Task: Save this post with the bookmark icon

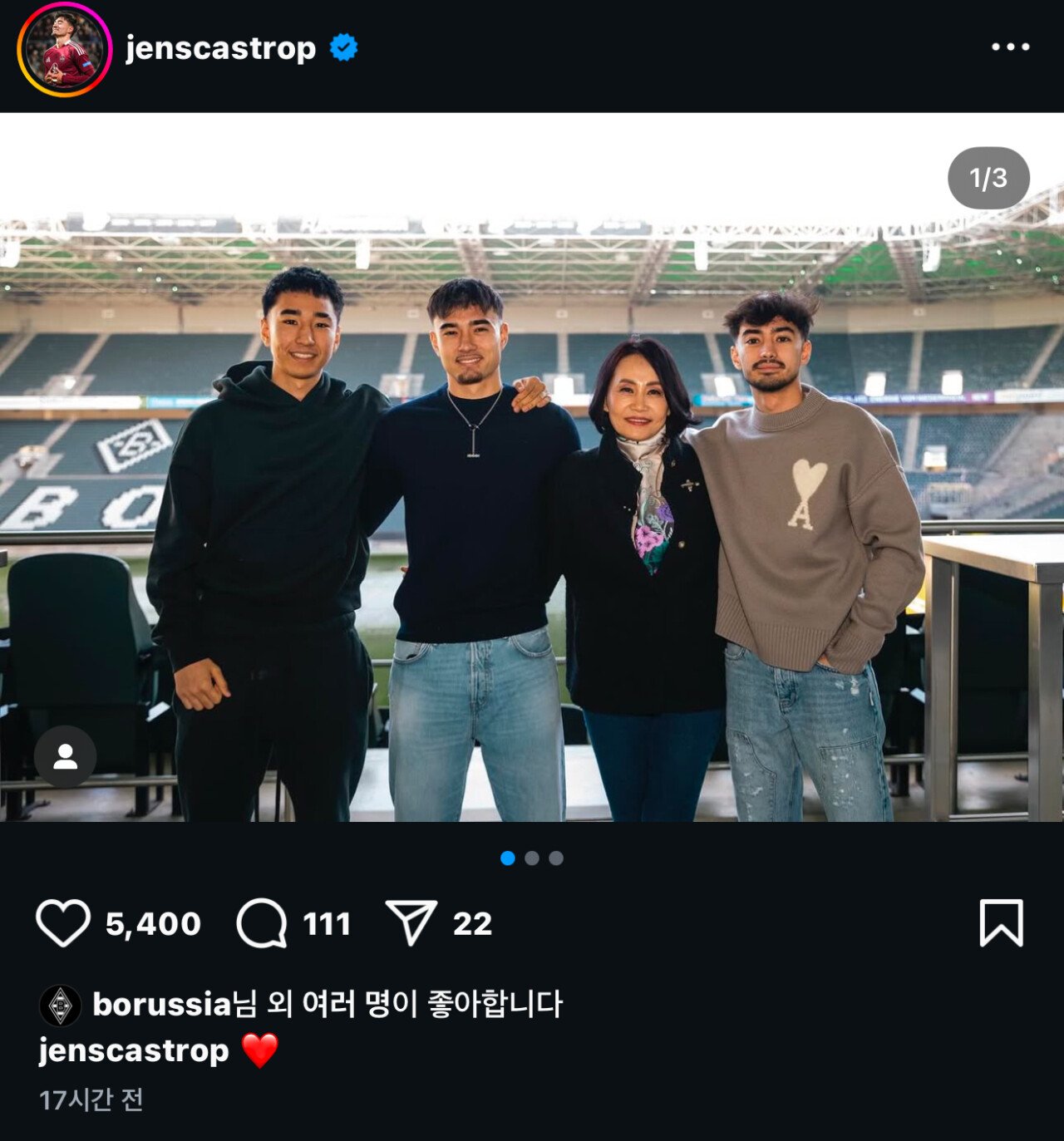Action: click(x=1001, y=922)
